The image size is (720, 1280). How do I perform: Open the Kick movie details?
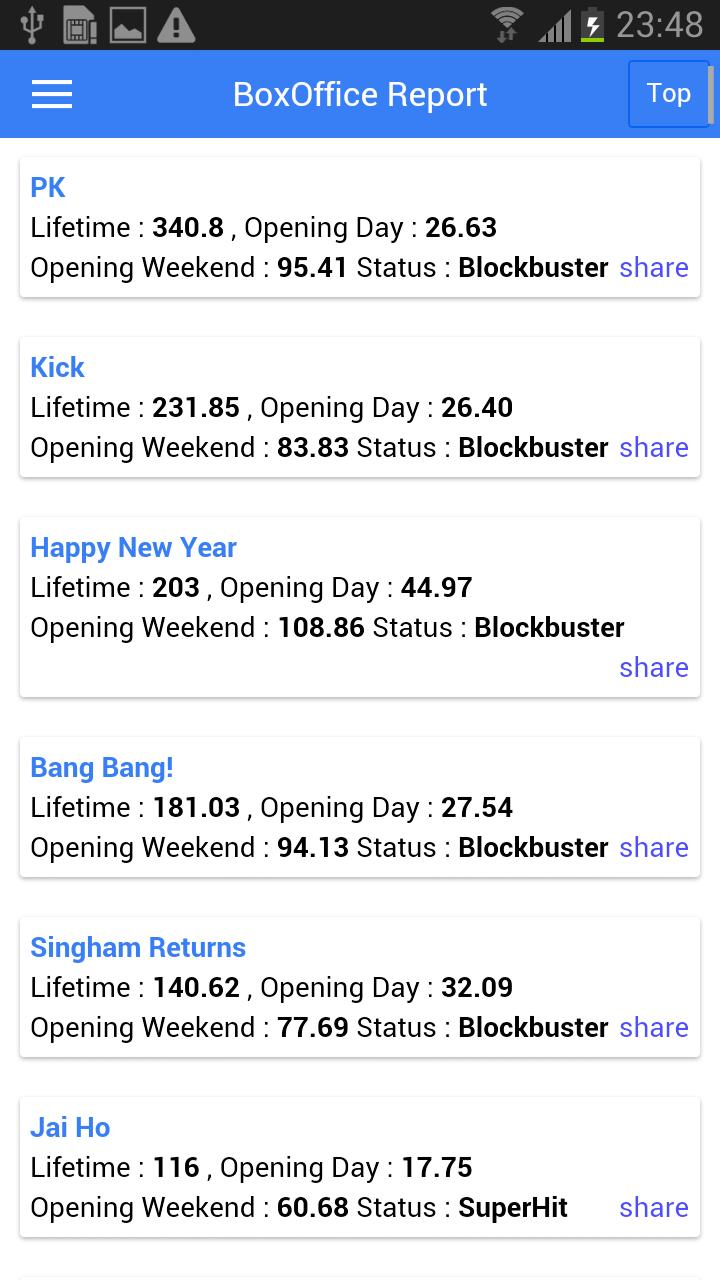click(x=57, y=367)
